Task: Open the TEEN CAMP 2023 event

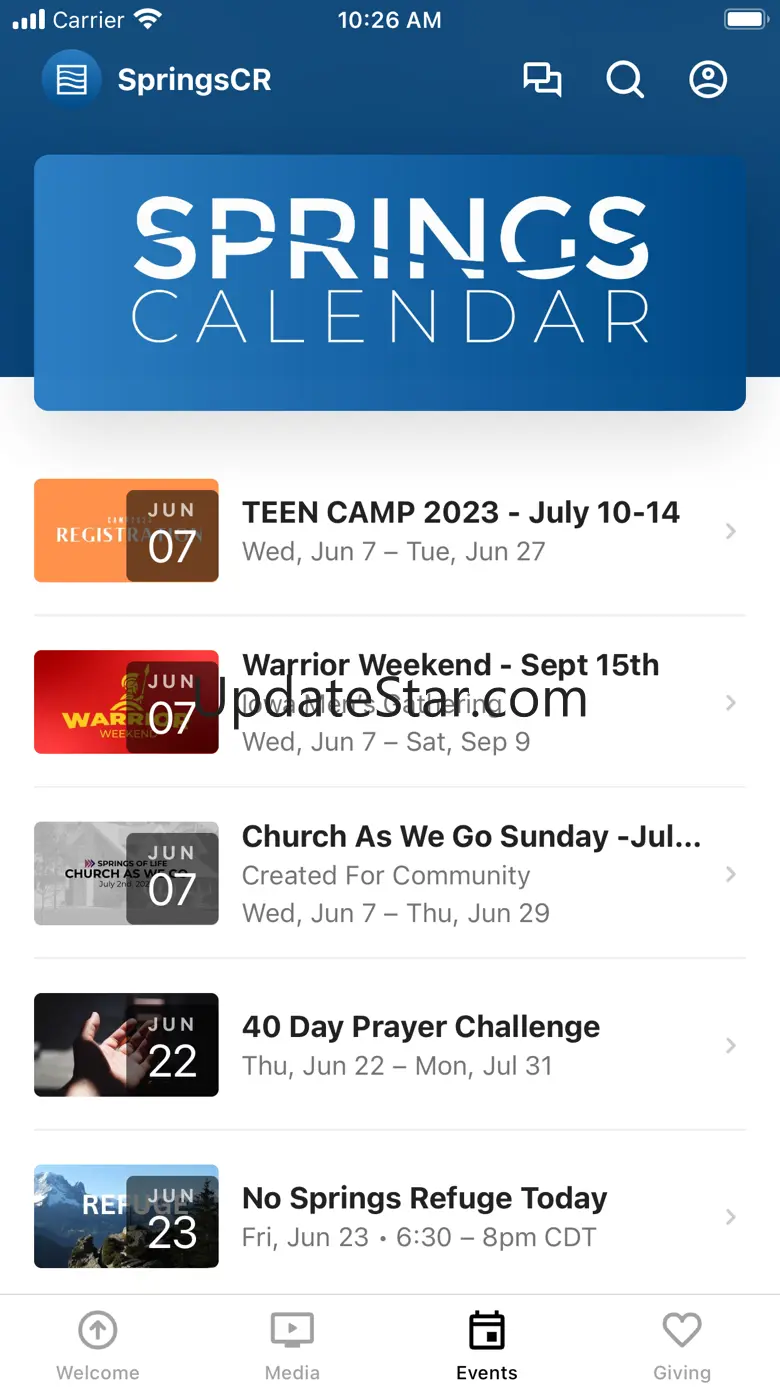Action: click(x=390, y=531)
